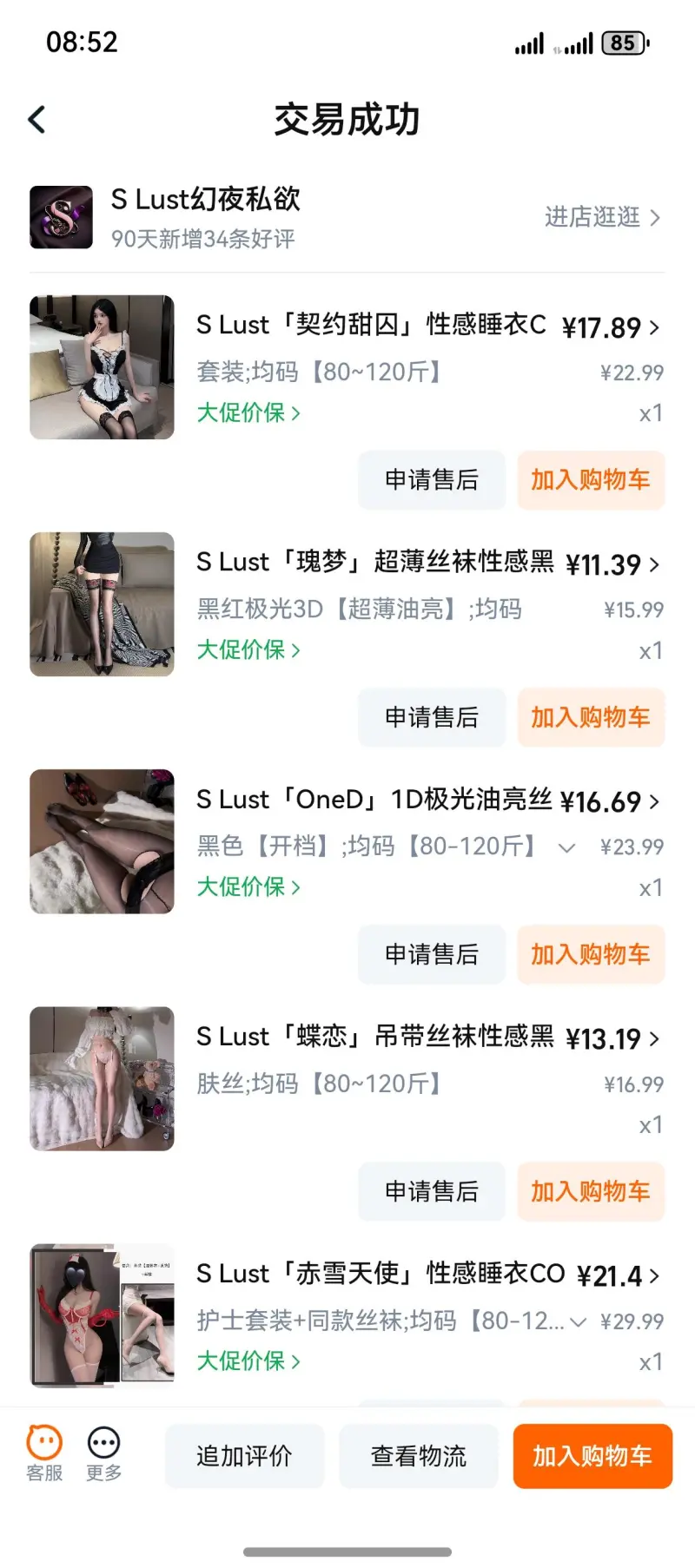Tap 追加评价 to add a review
The height and width of the screenshot is (1568, 695).
tap(244, 1456)
